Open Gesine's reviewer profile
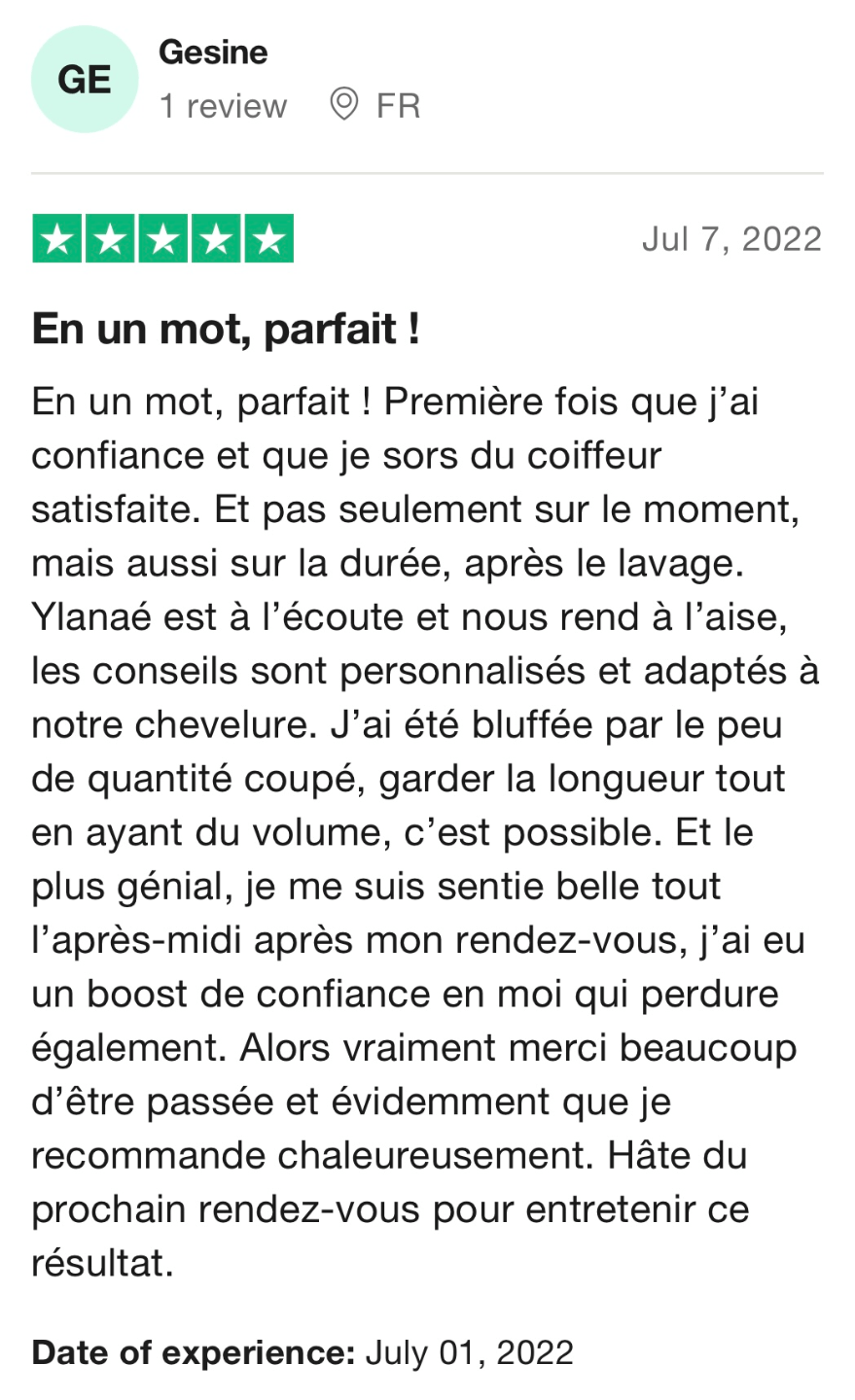This screenshot has width=855, height=1400. point(212,52)
